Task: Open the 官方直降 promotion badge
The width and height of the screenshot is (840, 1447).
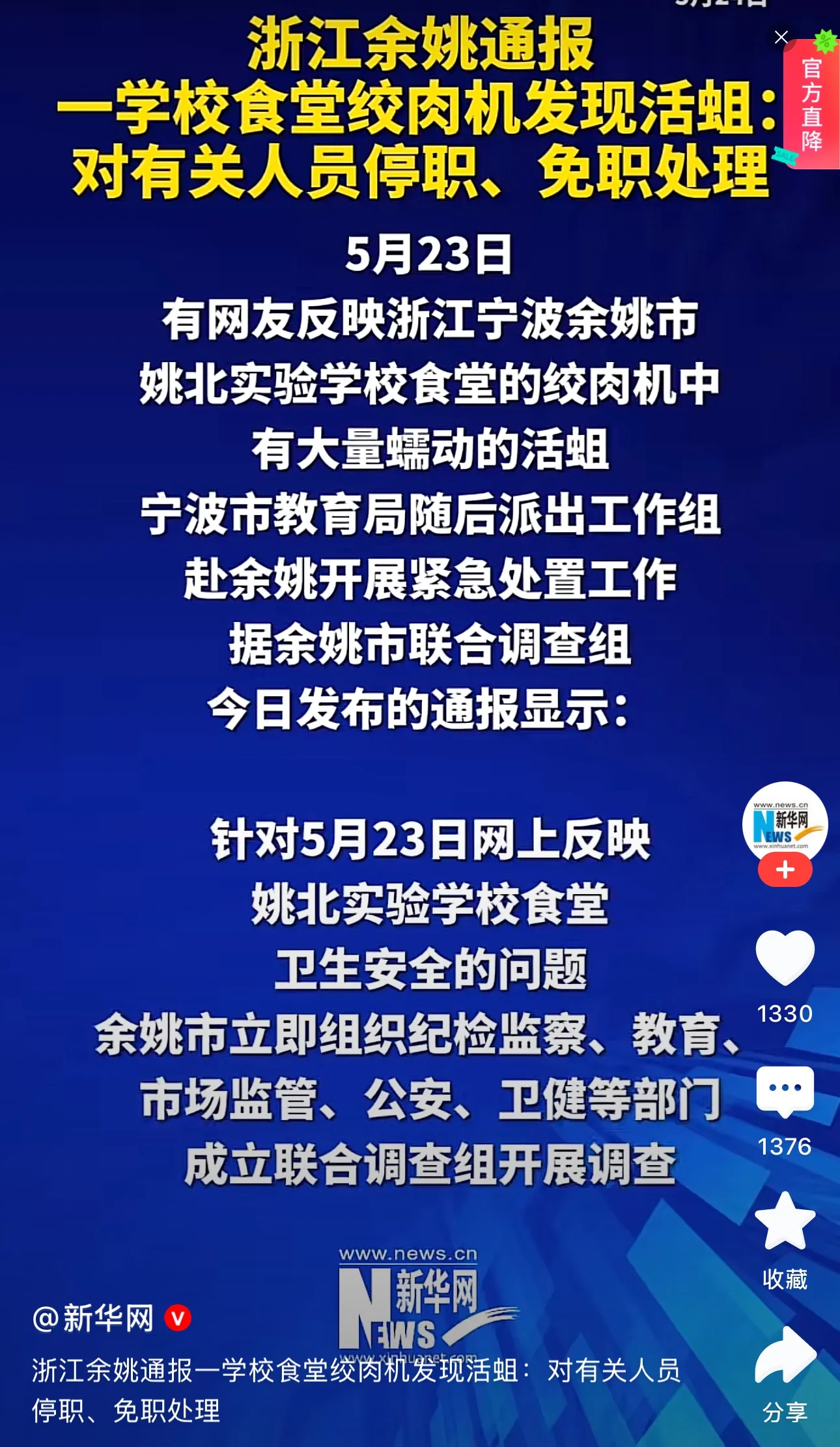Action: click(812, 104)
